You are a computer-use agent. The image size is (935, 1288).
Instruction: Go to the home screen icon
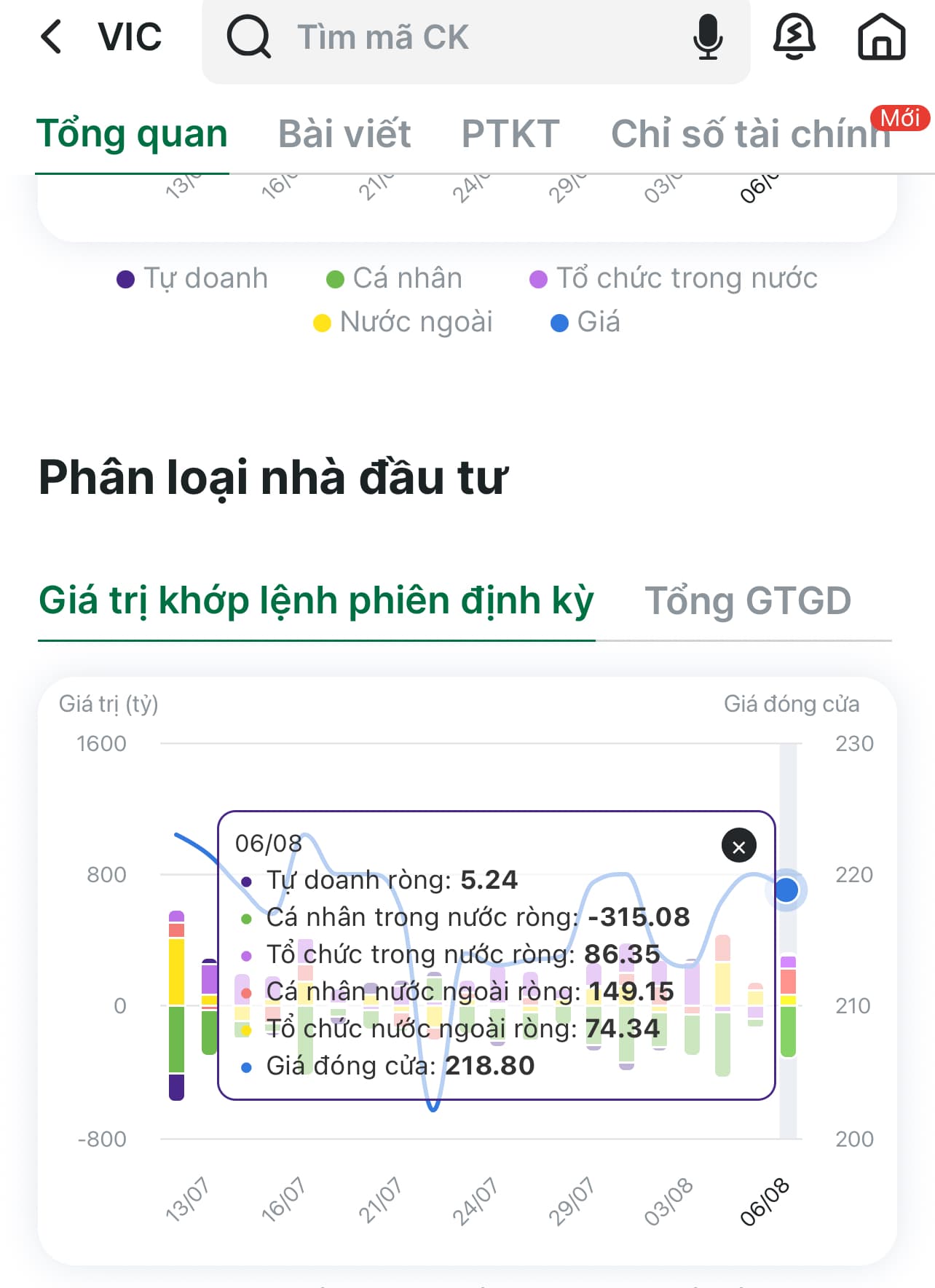click(881, 36)
